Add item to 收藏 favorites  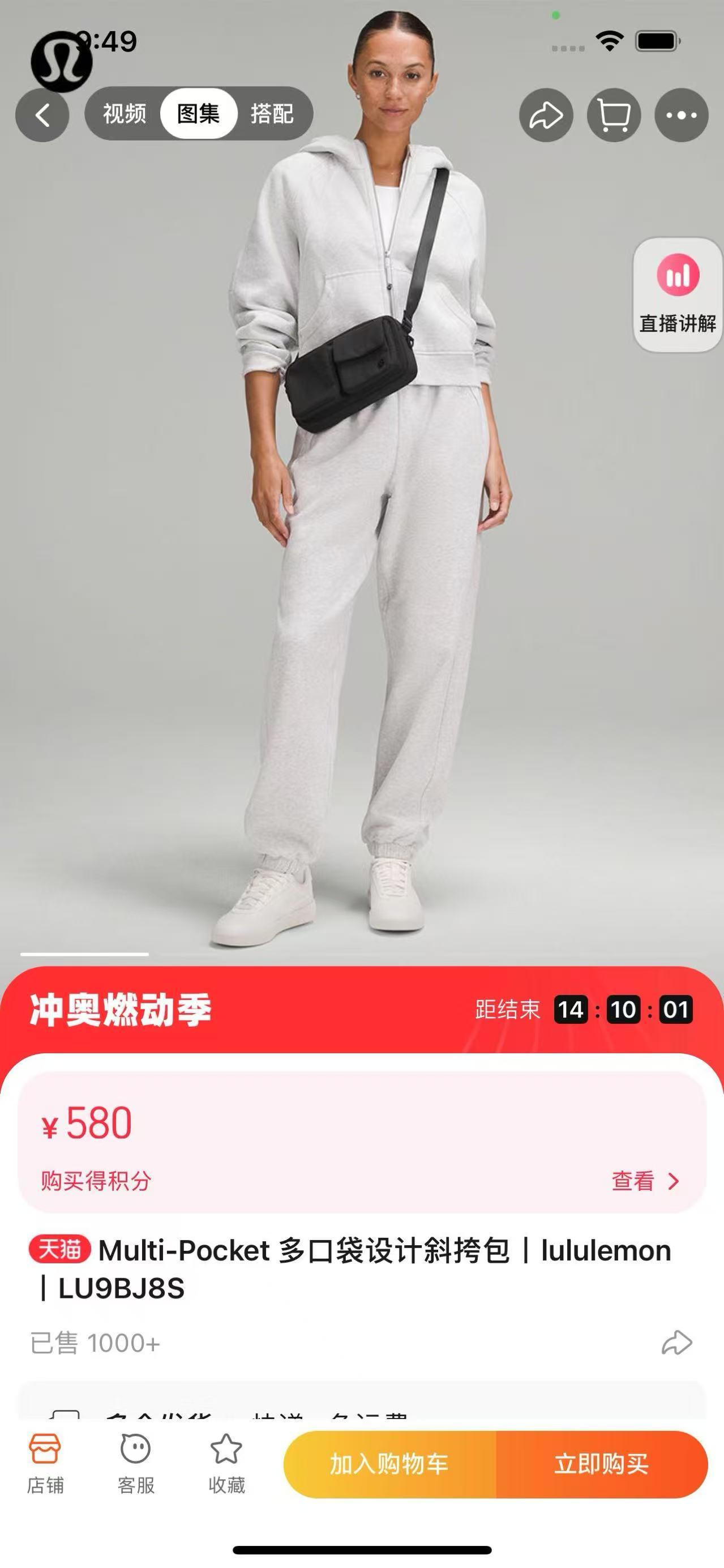(226, 1463)
